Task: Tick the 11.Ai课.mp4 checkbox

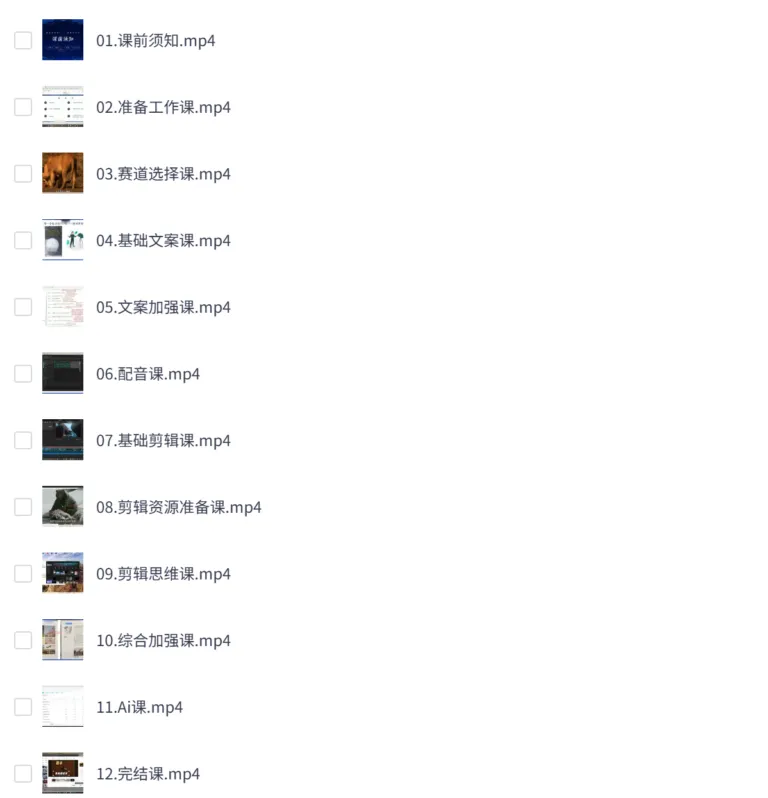Action: 23,707
